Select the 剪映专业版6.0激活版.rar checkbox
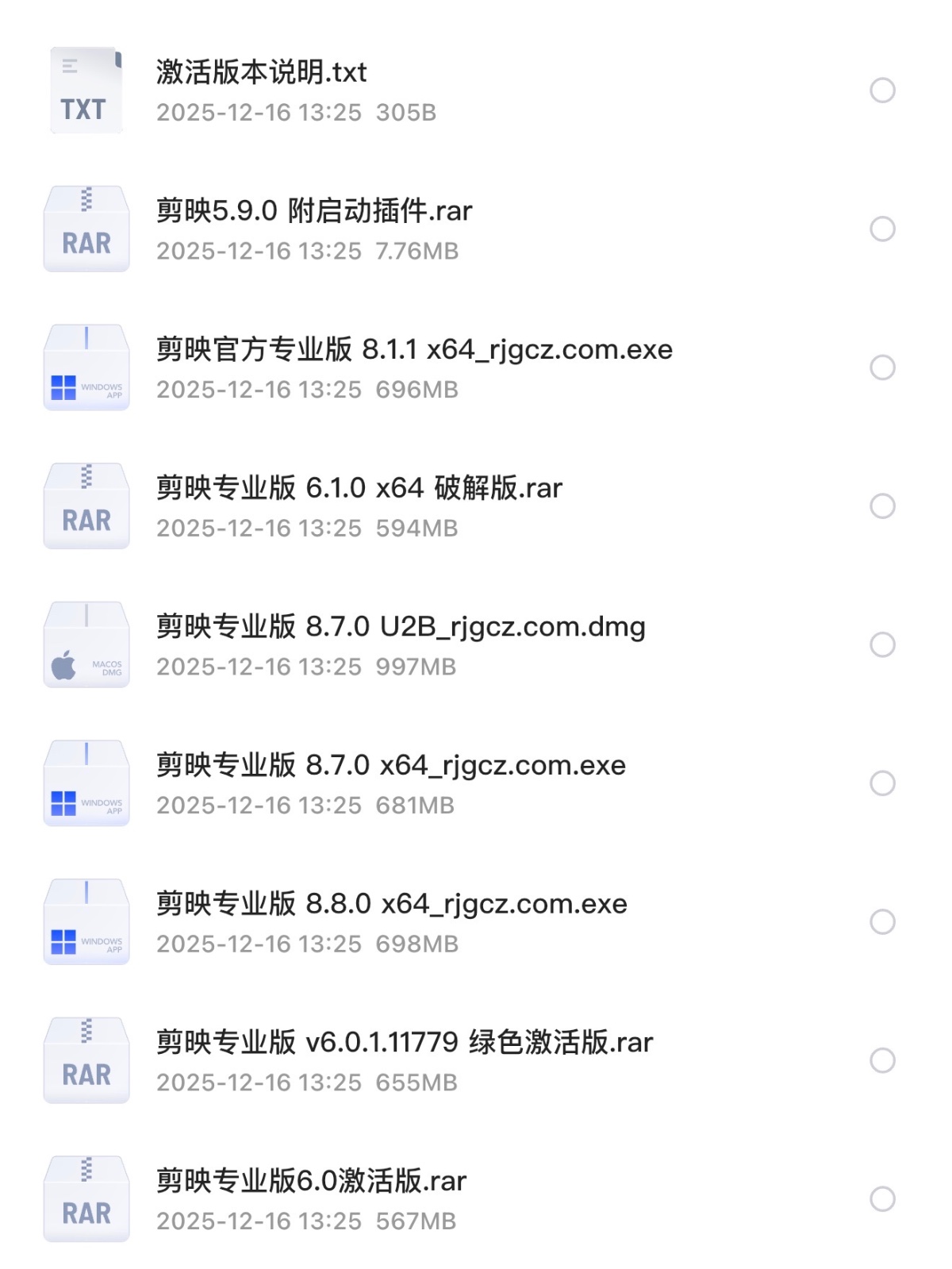This screenshot has height=1269, width=952. click(882, 1199)
